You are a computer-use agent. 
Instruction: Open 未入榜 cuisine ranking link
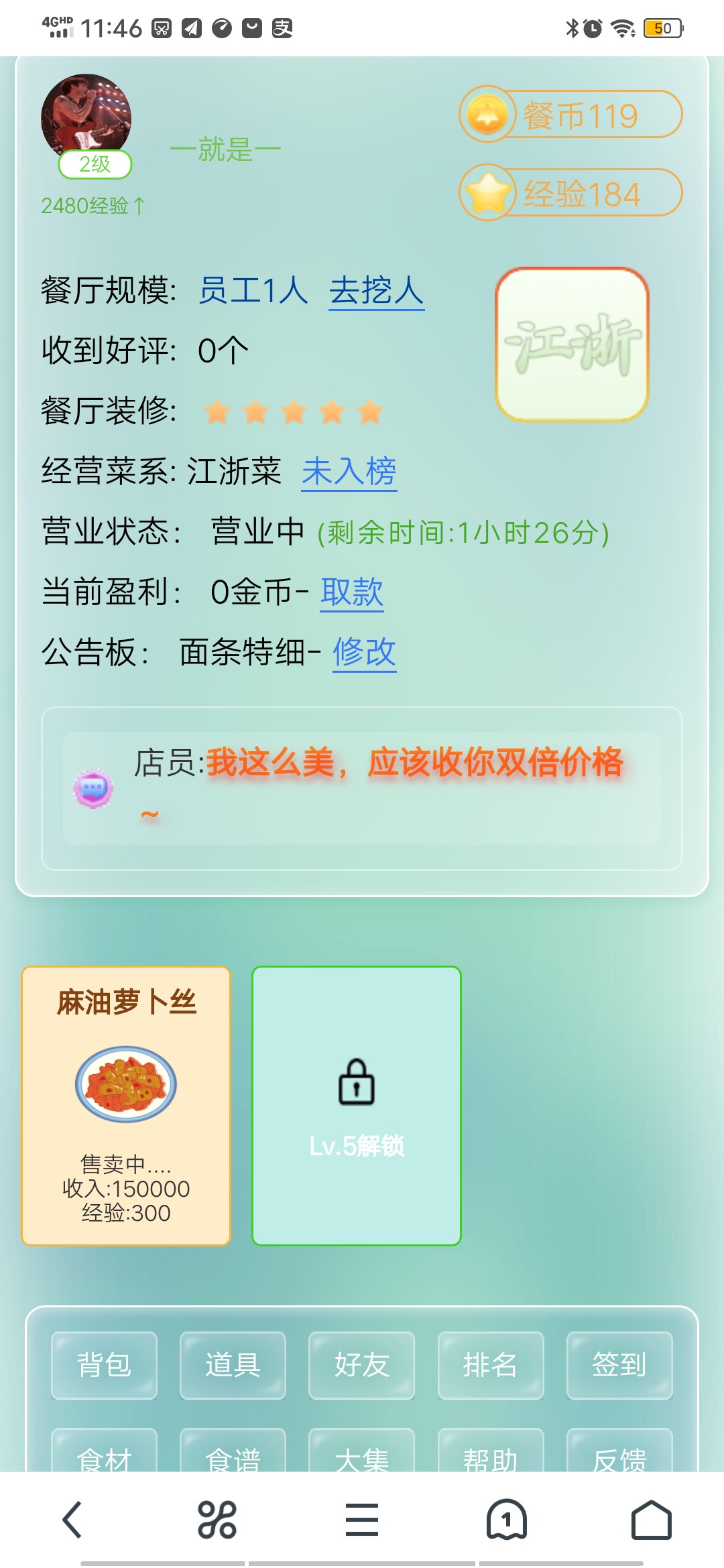click(x=351, y=471)
